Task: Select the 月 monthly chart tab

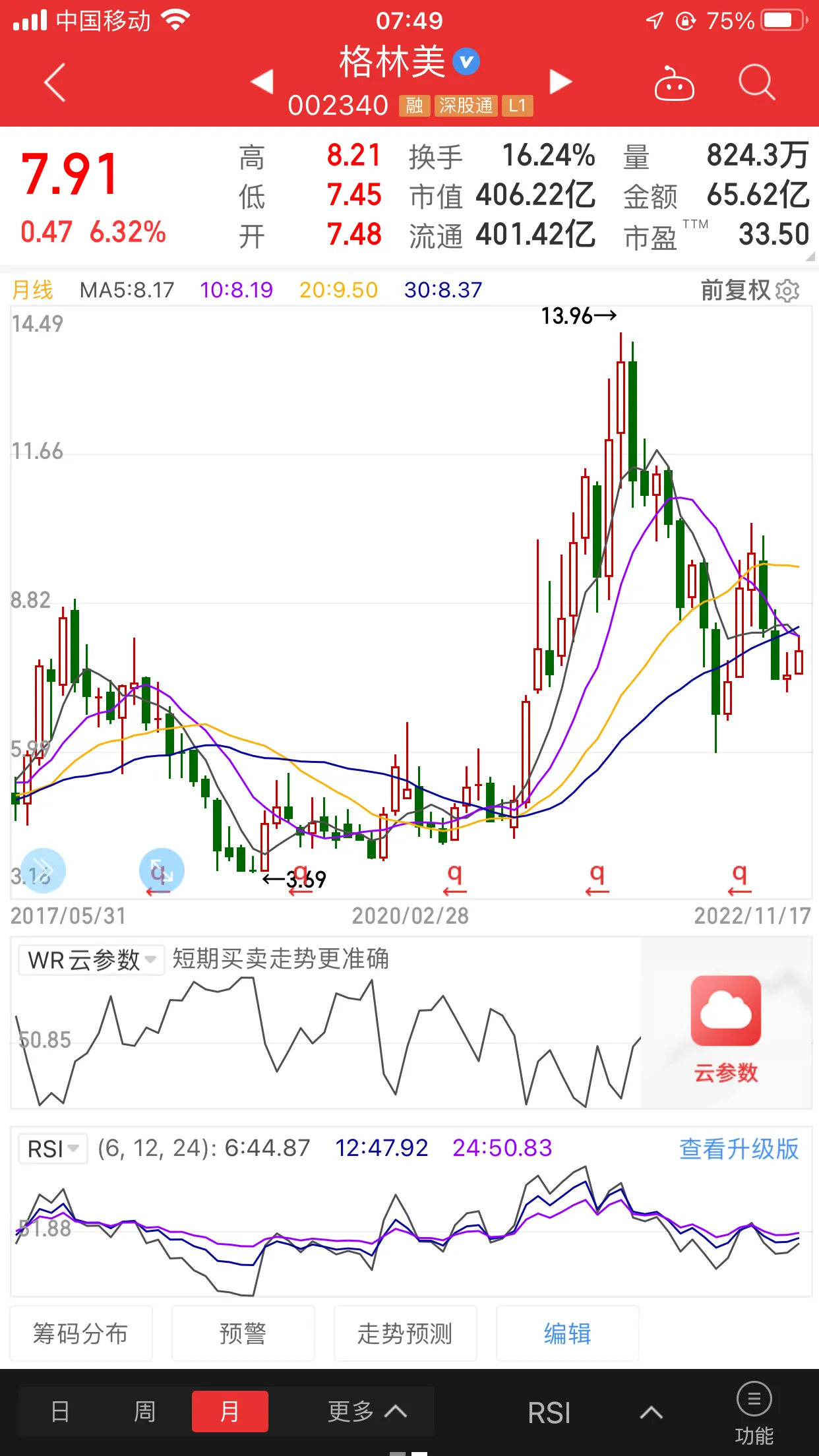Action: click(x=229, y=1412)
